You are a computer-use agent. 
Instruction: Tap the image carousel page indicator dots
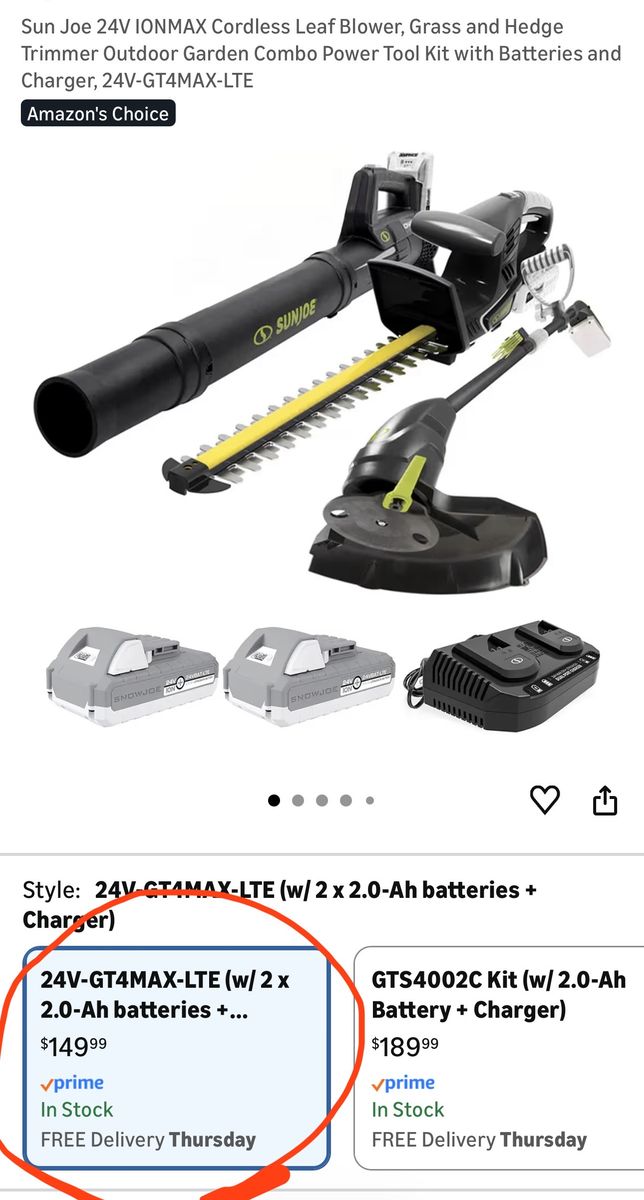322,800
